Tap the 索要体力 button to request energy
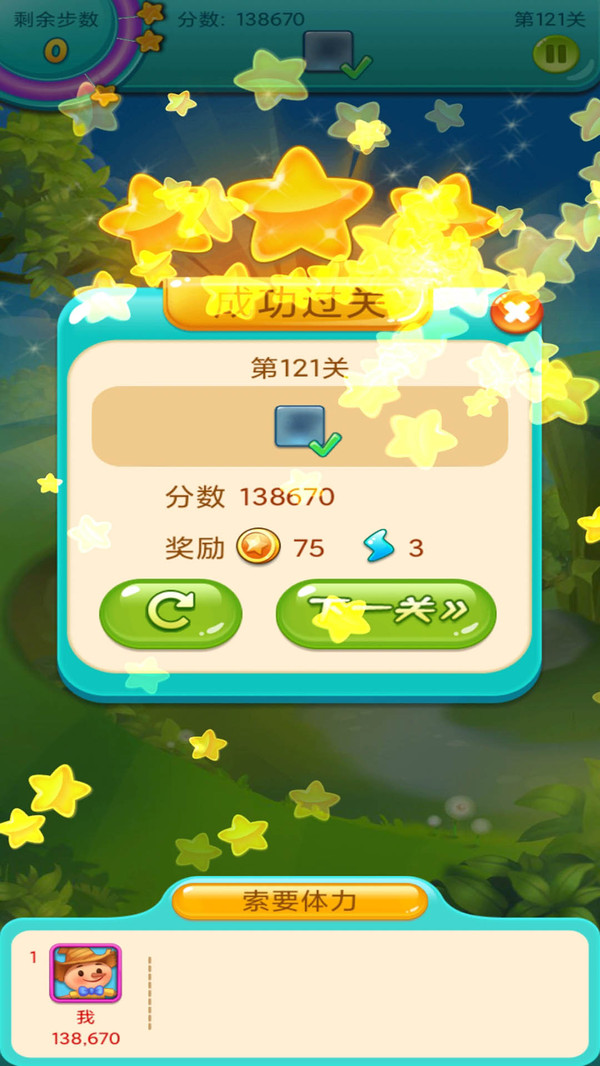600x1066 pixels. pos(299,901)
